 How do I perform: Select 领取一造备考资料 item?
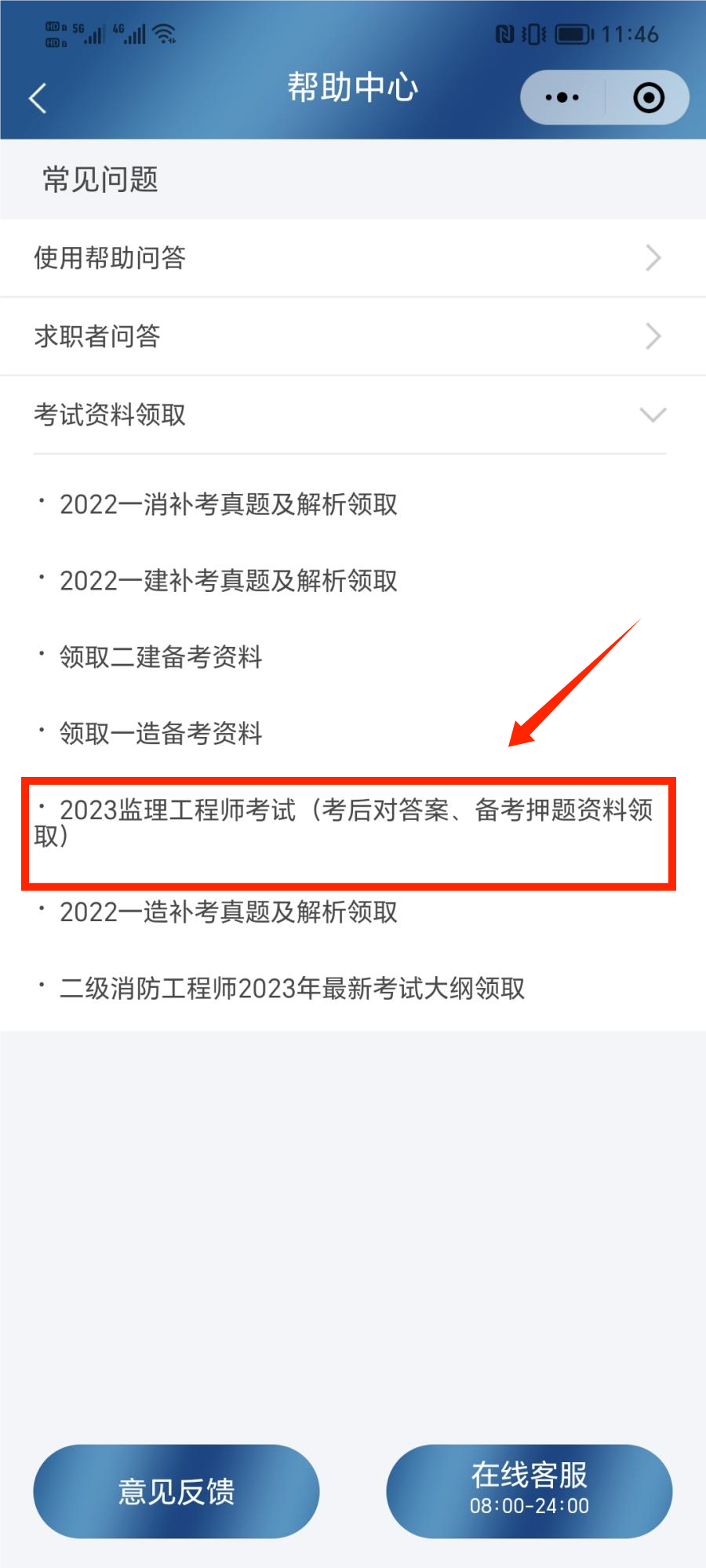tap(161, 734)
